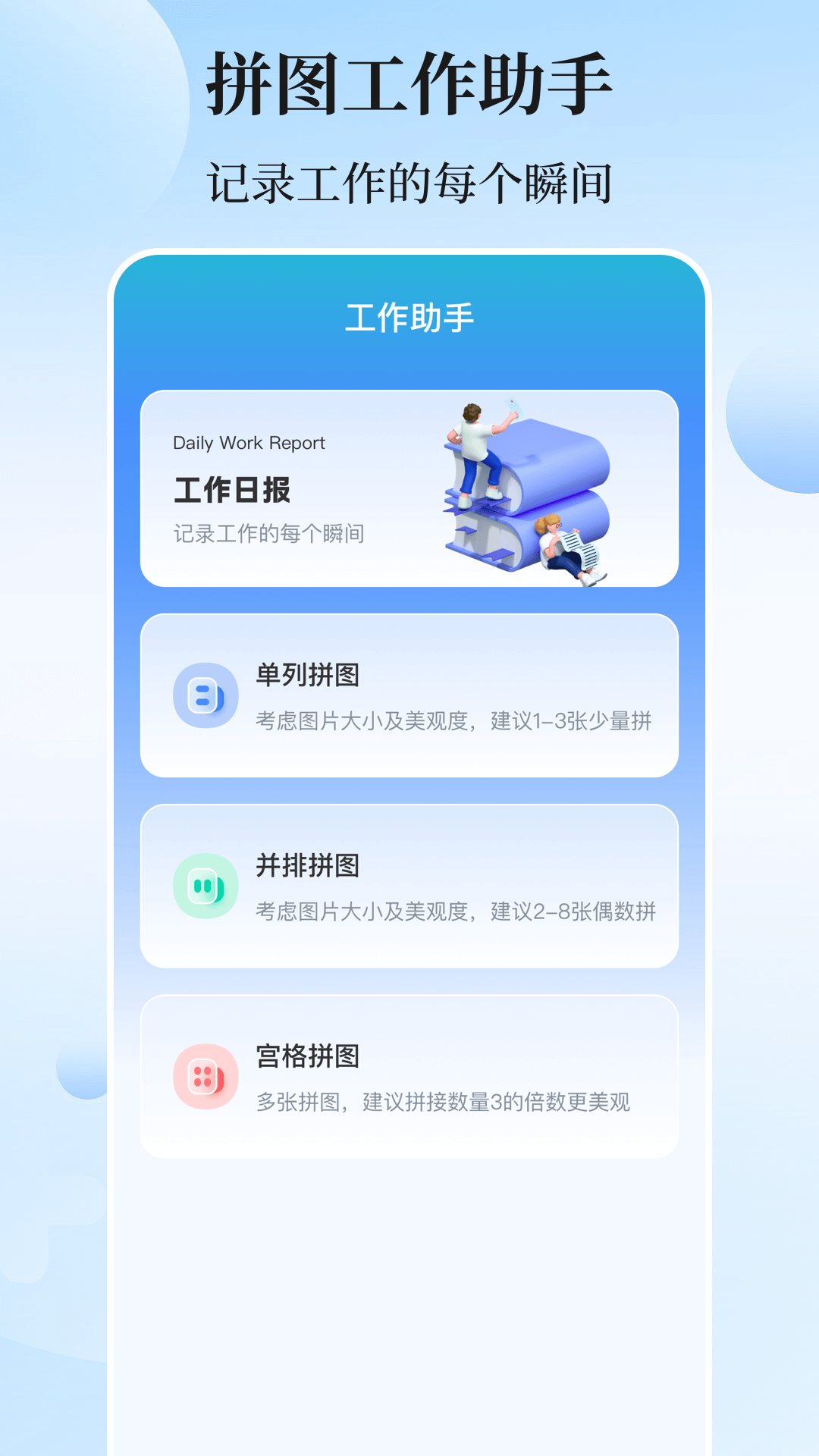Click the Daily Work Report label text
The height and width of the screenshot is (1456, 819).
coord(247,442)
